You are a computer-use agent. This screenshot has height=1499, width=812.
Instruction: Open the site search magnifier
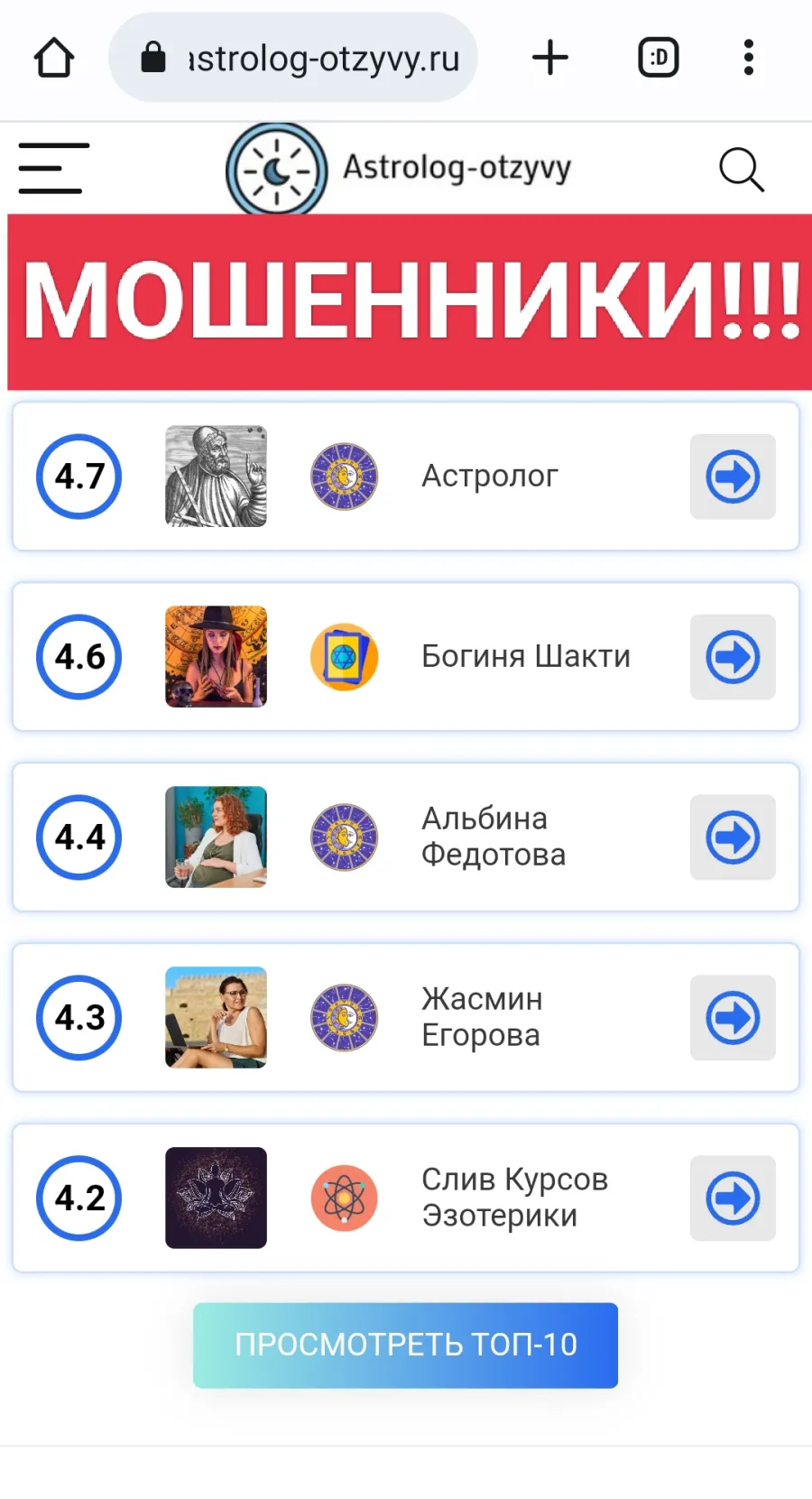coord(742,170)
